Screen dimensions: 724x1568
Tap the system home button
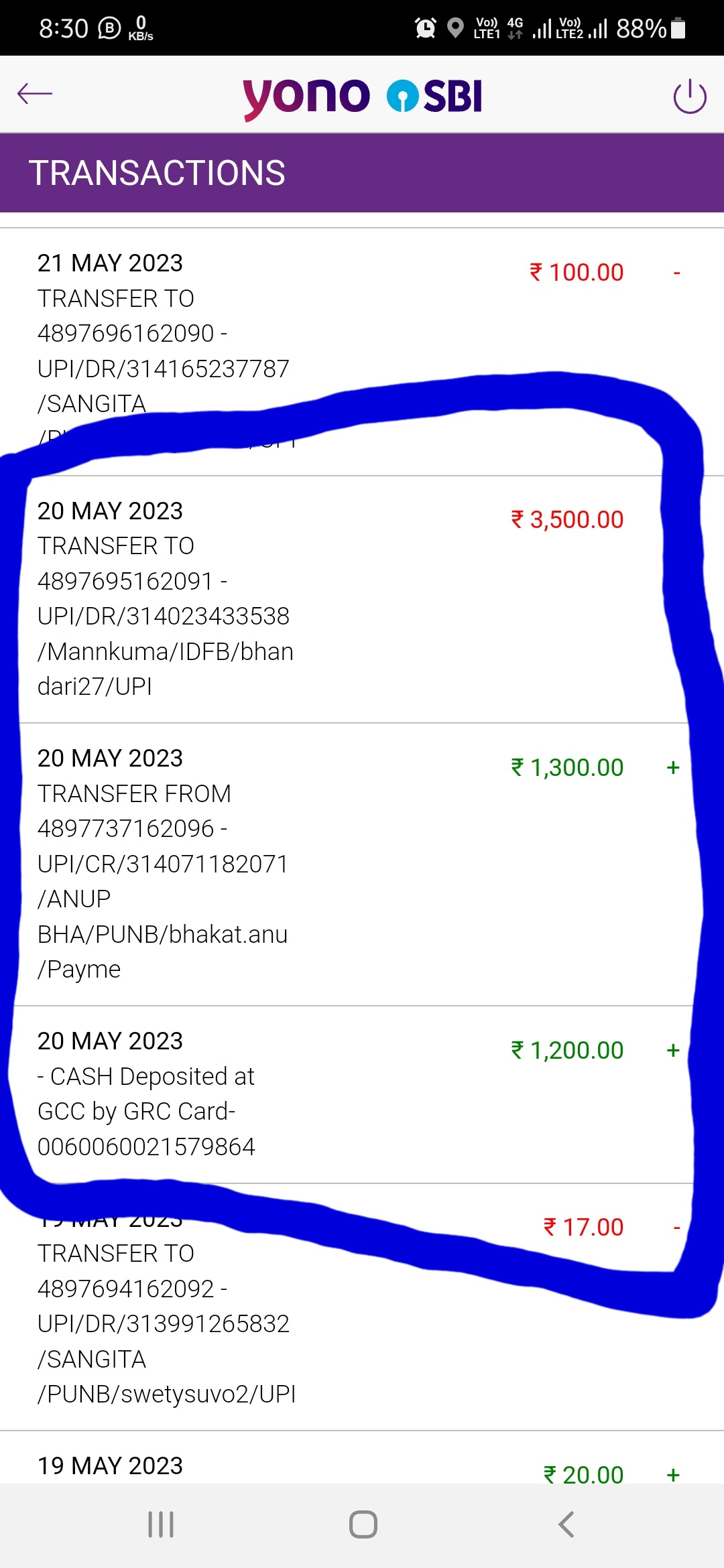click(363, 1524)
